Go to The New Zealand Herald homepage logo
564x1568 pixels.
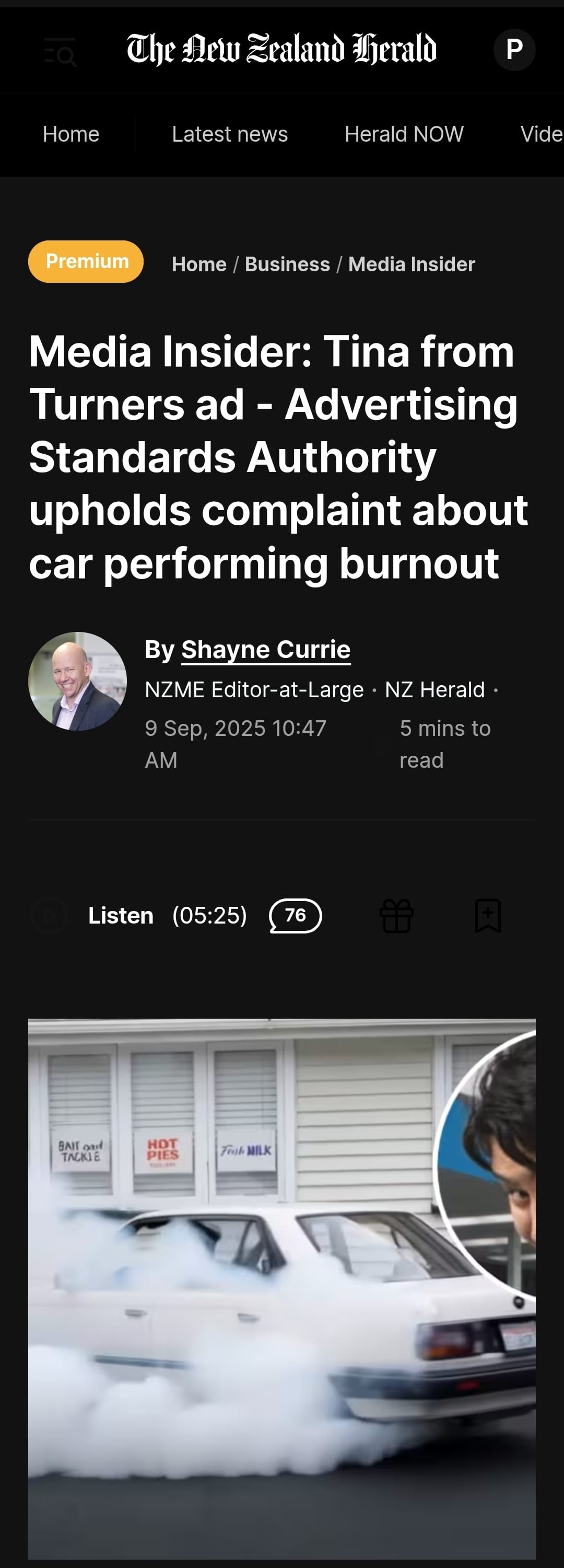pyautogui.click(x=281, y=50)
